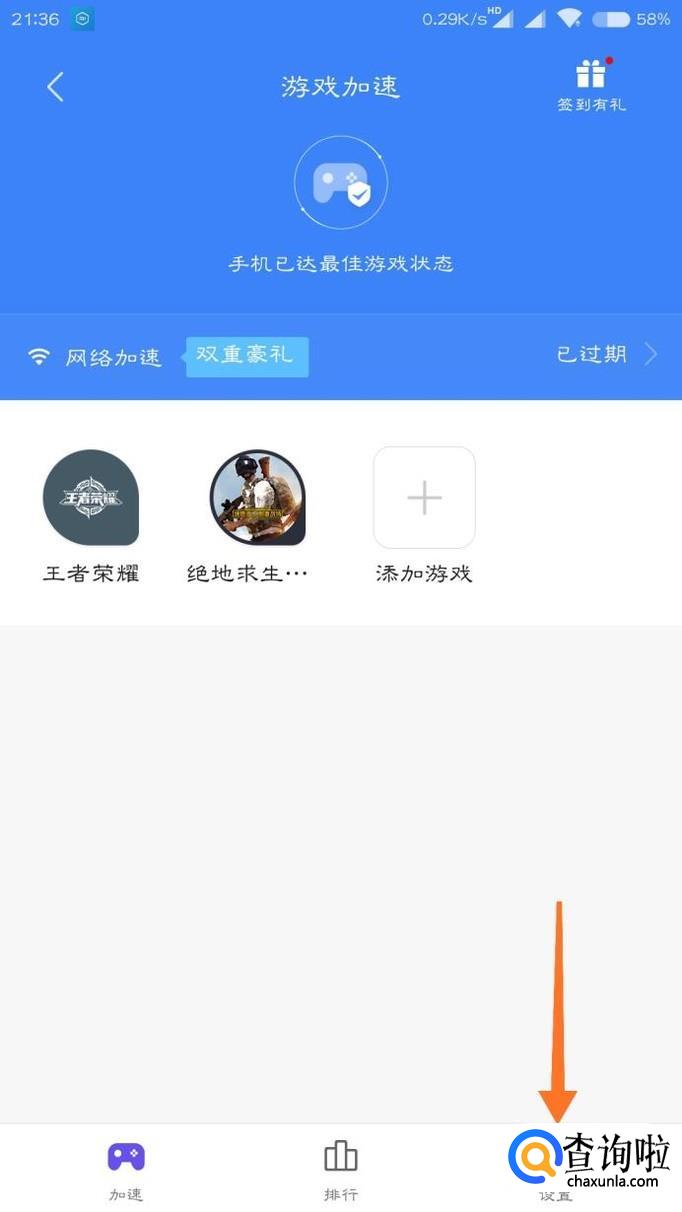Launch 王者荣耀 game
The image size is (682, 1212).
(91, 498)
